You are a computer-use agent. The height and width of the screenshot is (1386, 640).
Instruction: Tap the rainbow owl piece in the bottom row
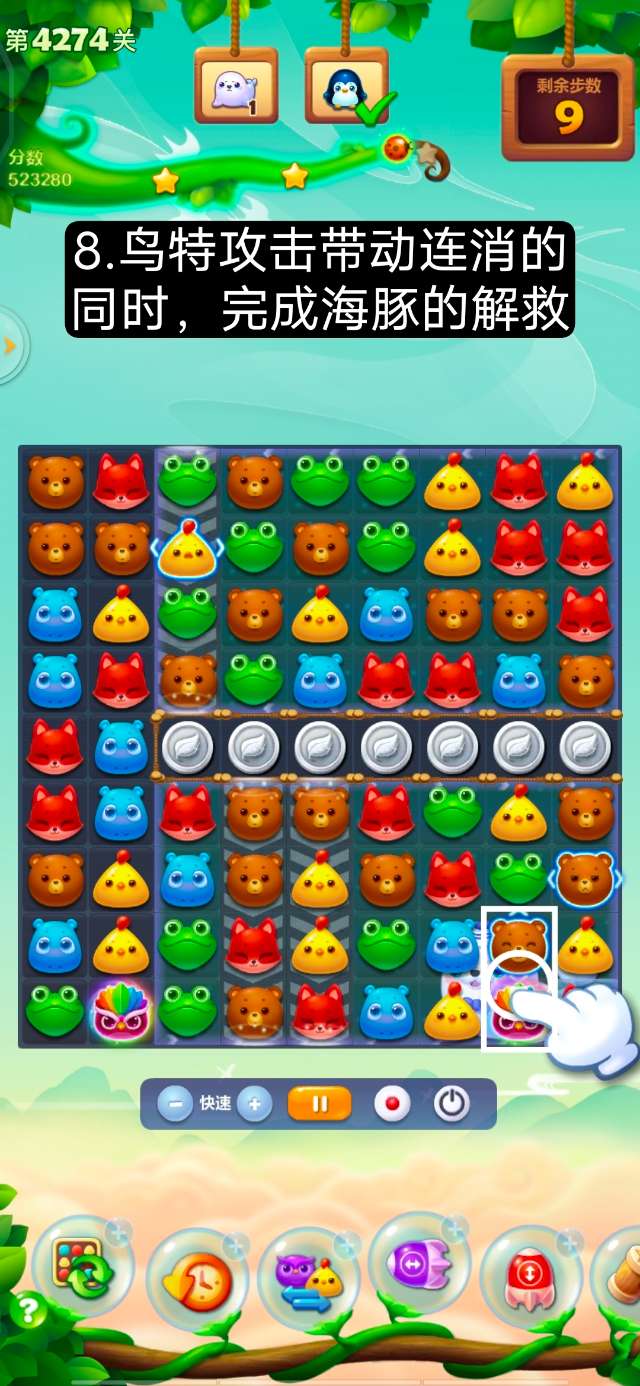click(x=121, y=1011)
